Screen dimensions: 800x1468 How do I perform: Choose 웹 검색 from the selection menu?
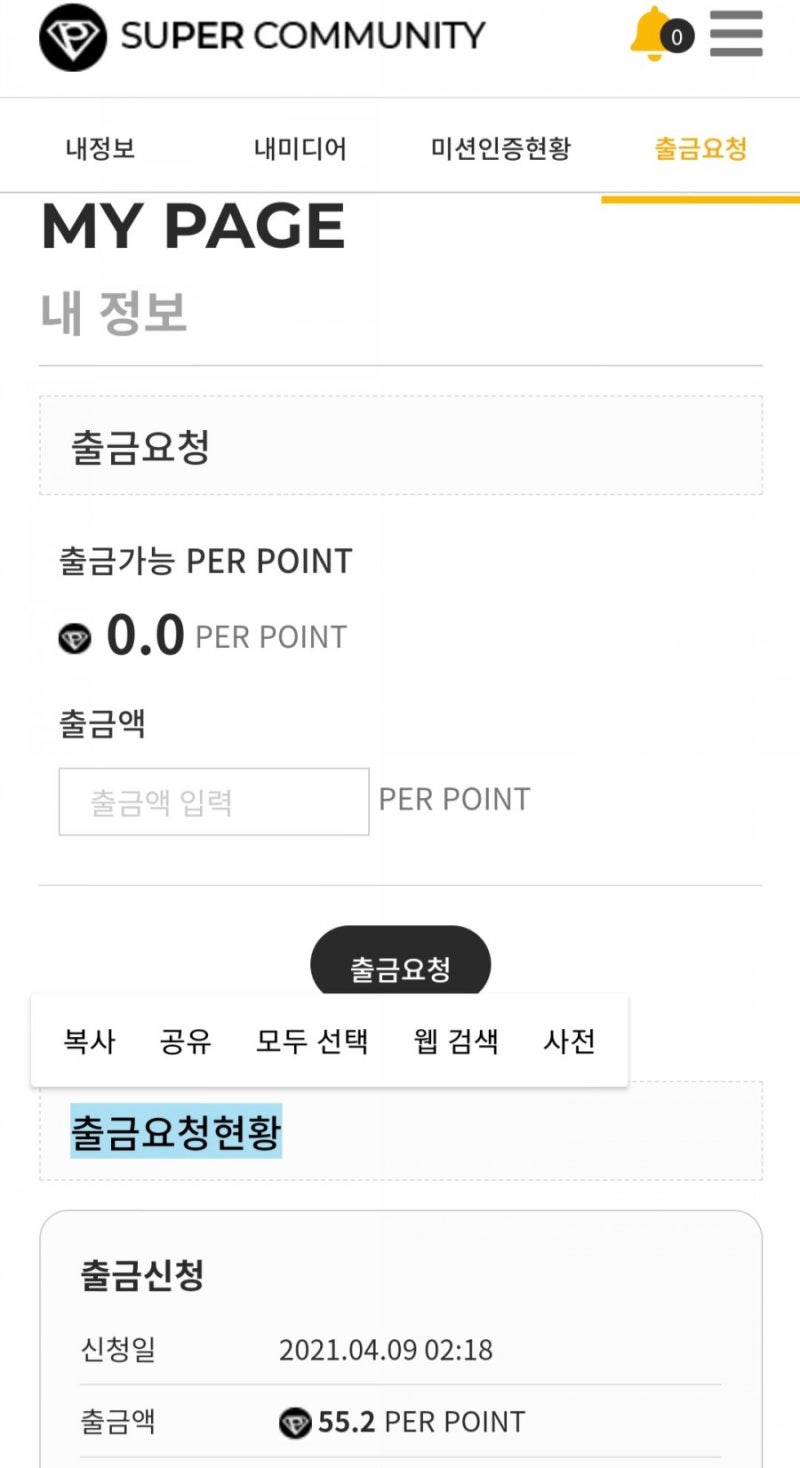[456, 1041]
